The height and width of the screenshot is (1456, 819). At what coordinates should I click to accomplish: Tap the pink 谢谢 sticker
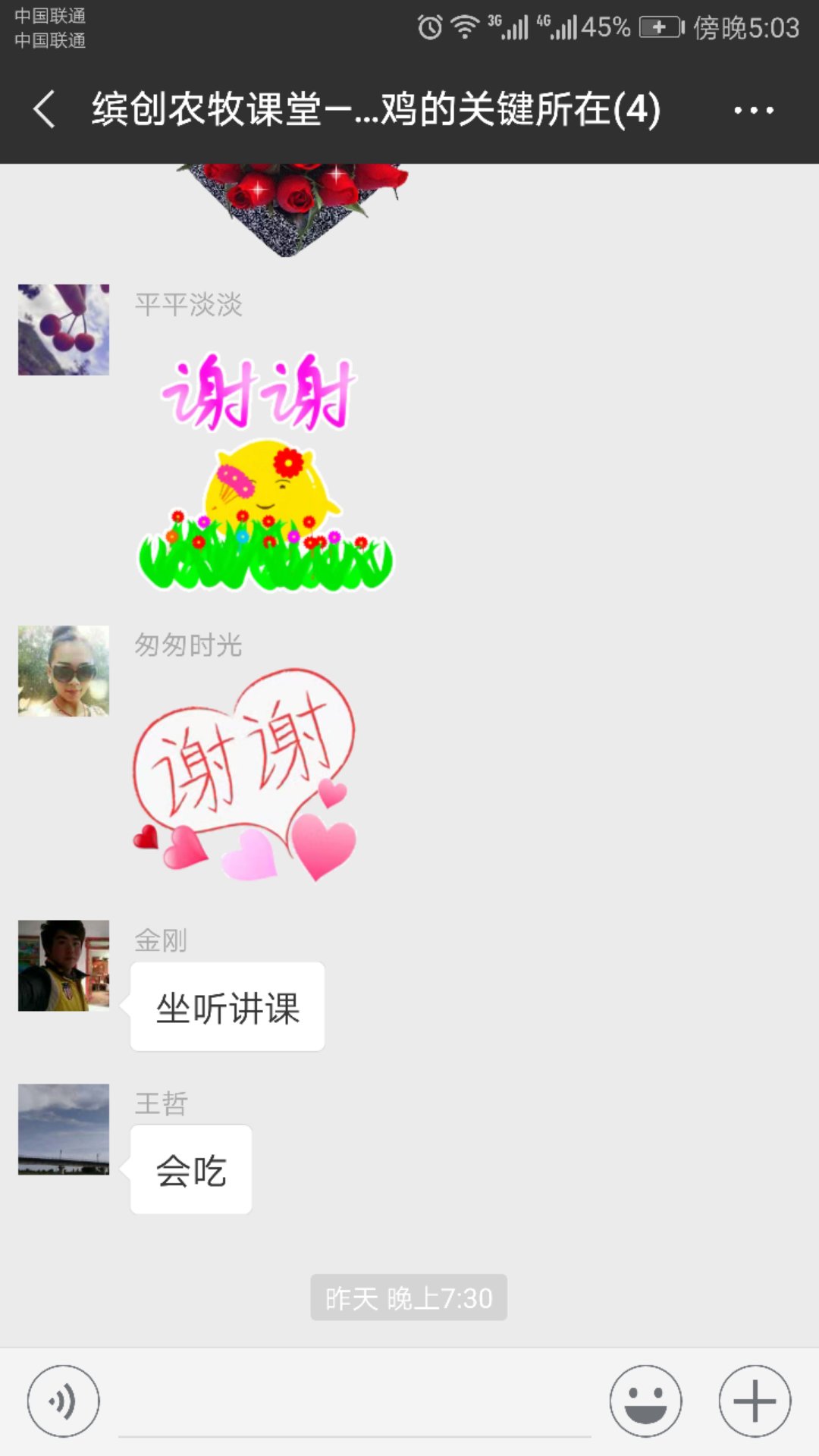coord(262,394)
